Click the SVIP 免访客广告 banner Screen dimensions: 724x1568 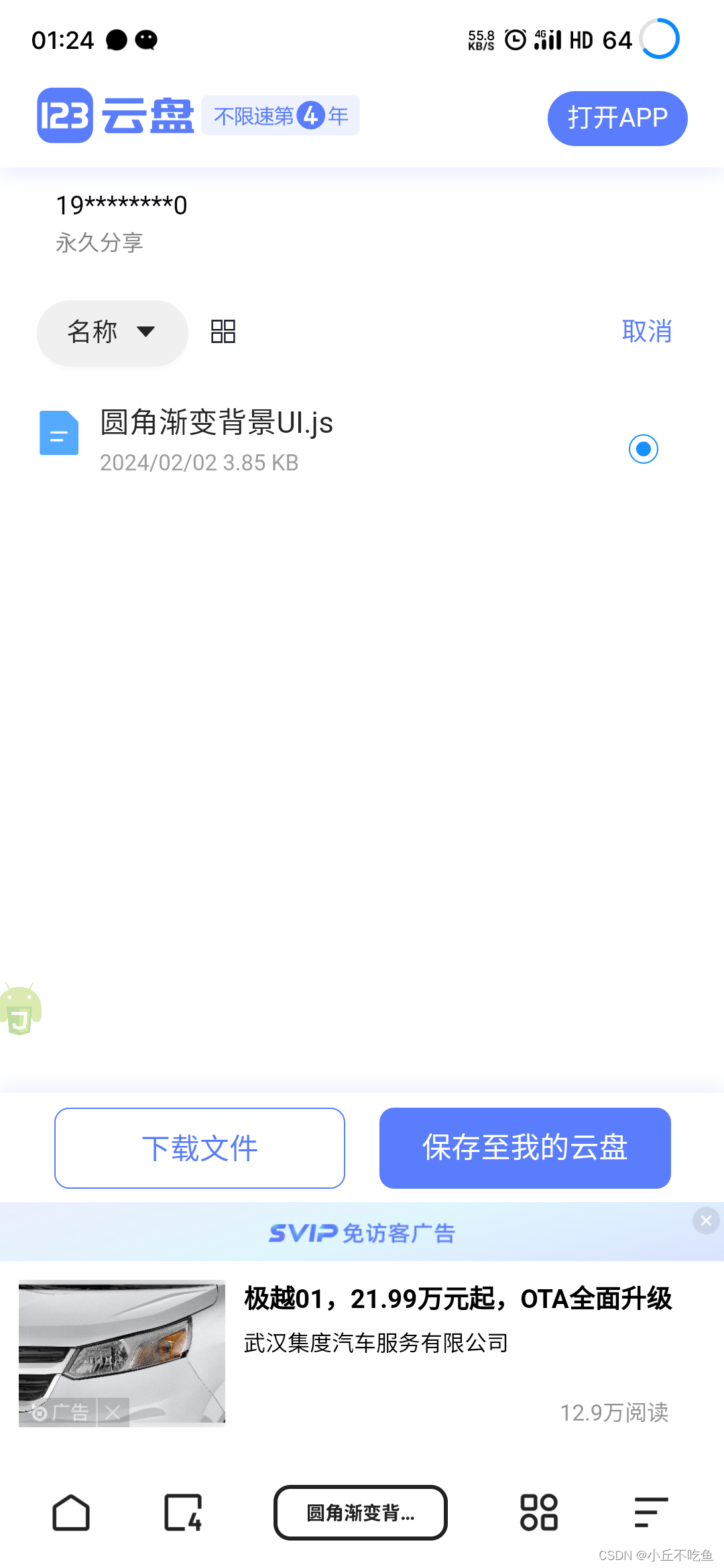click(362, 1232)
